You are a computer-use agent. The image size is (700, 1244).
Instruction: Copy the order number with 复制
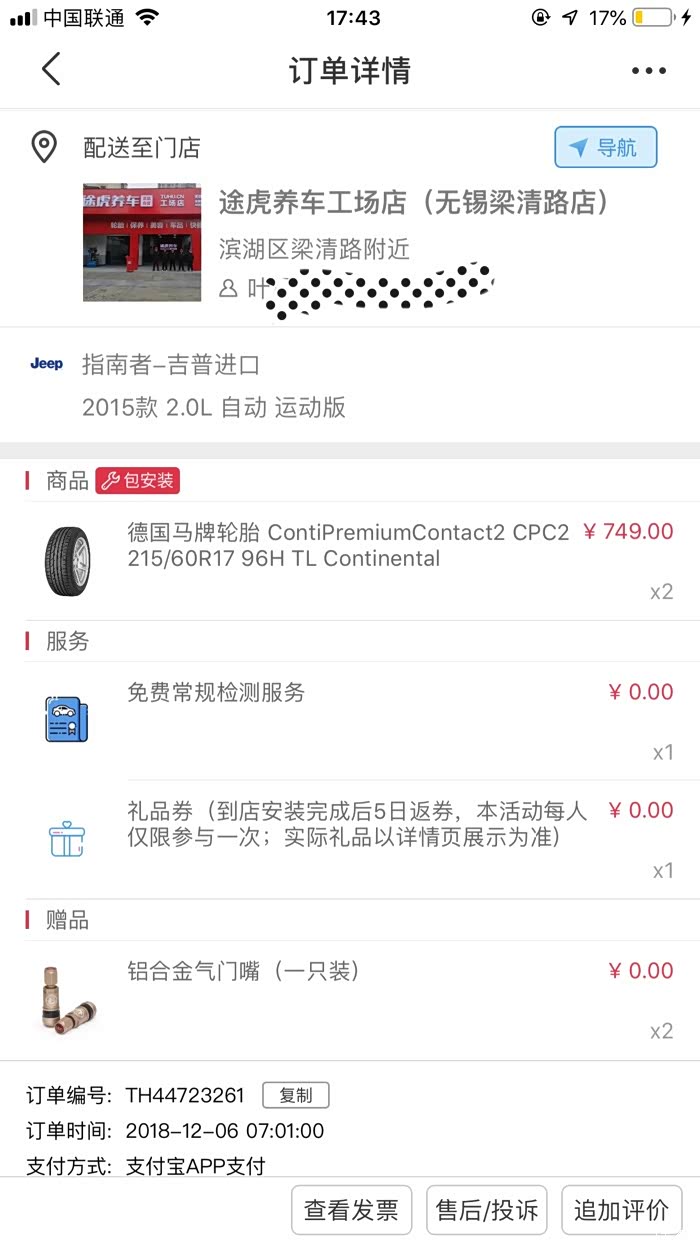(295, 1095)
